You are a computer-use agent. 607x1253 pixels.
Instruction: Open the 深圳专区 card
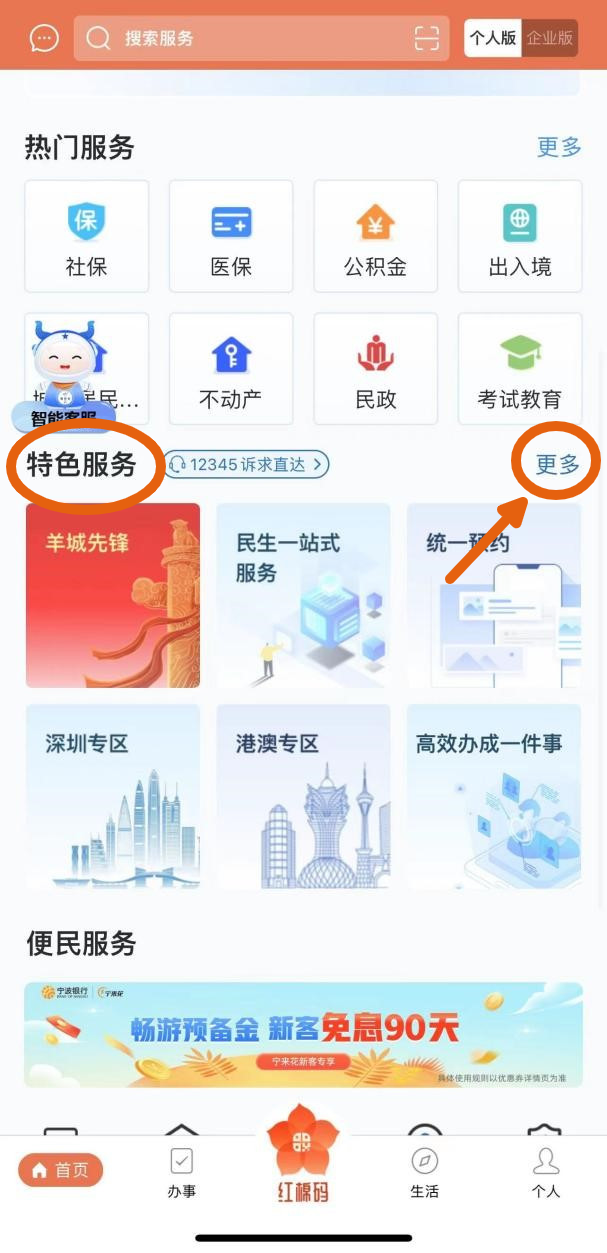[113, 796]
